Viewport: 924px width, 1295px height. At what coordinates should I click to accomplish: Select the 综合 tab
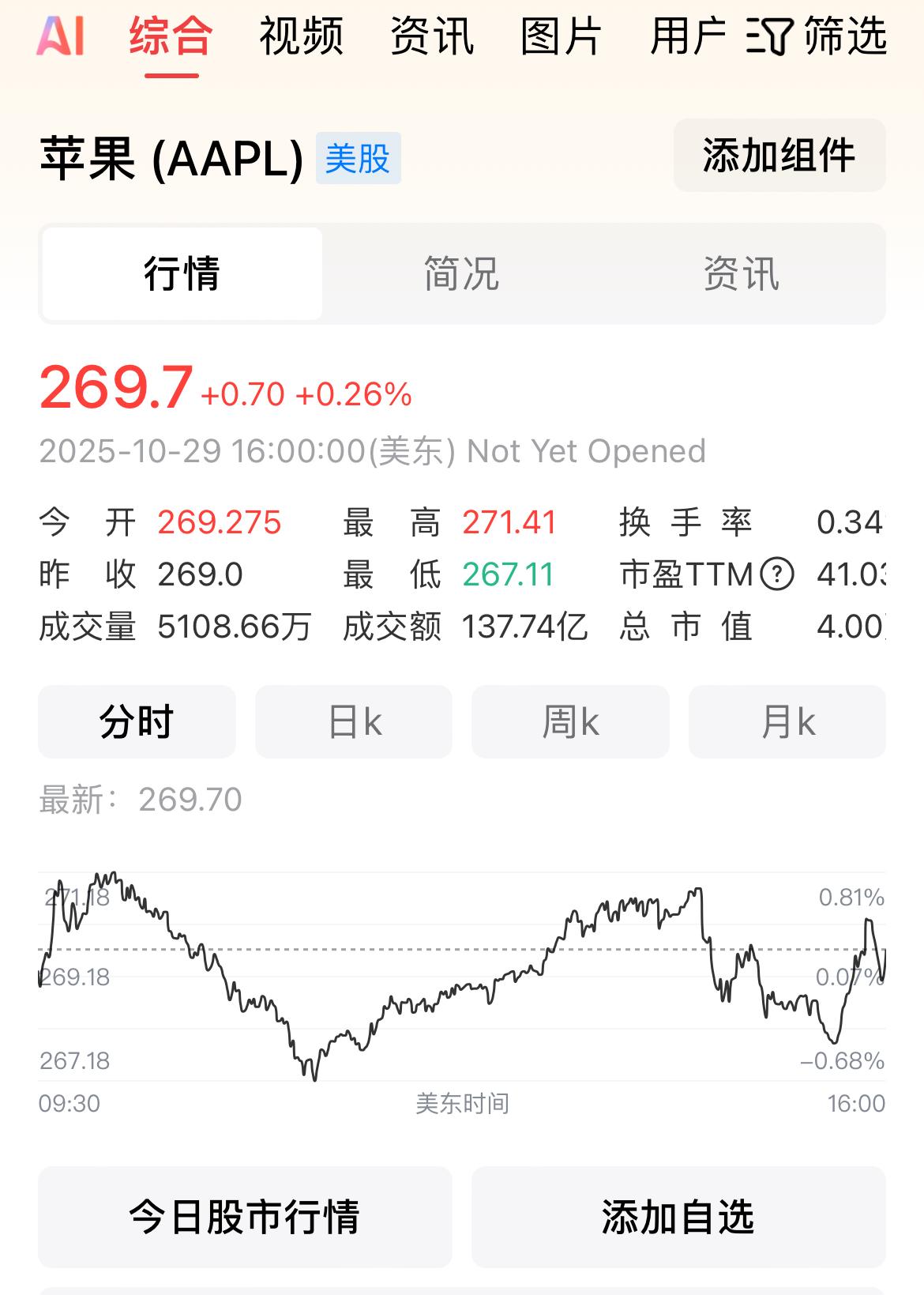click(x=171, y=36)
